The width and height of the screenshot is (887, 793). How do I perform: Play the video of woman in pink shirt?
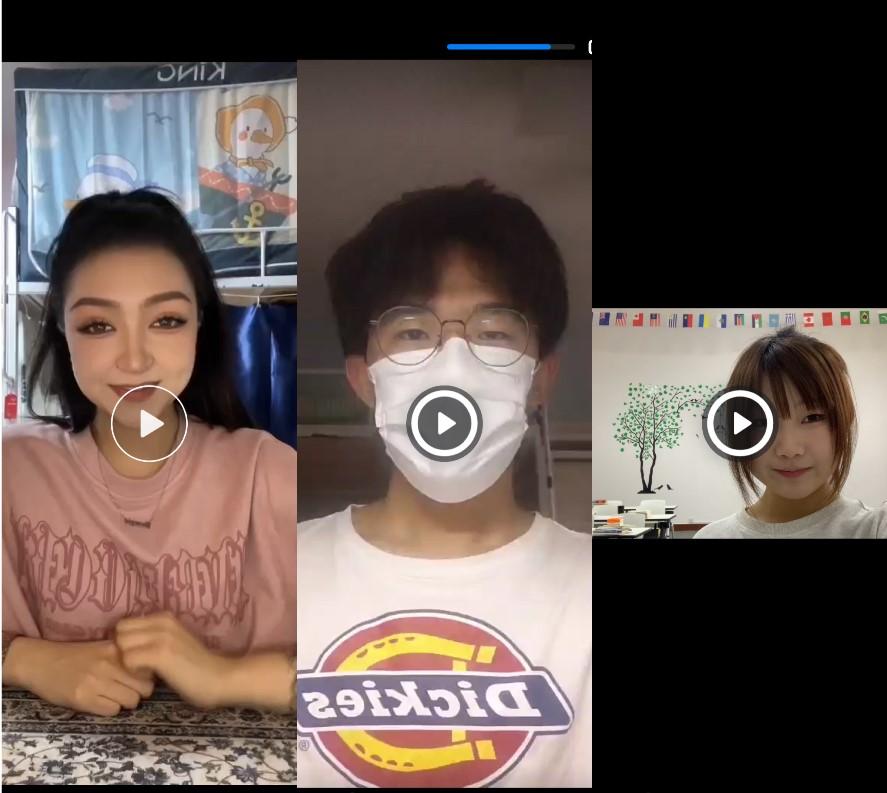point(149,423)
